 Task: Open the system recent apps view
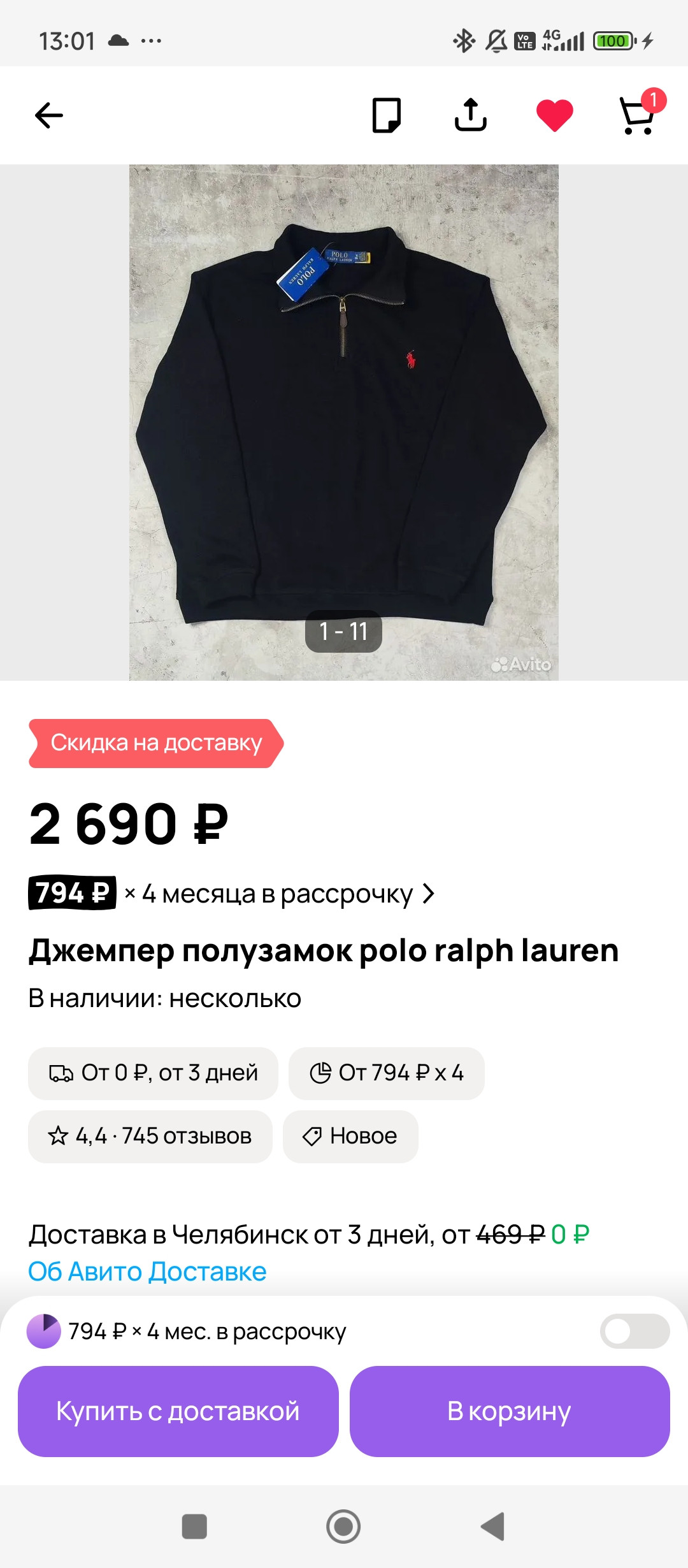pyautogui.click(x=194, y=1527)
